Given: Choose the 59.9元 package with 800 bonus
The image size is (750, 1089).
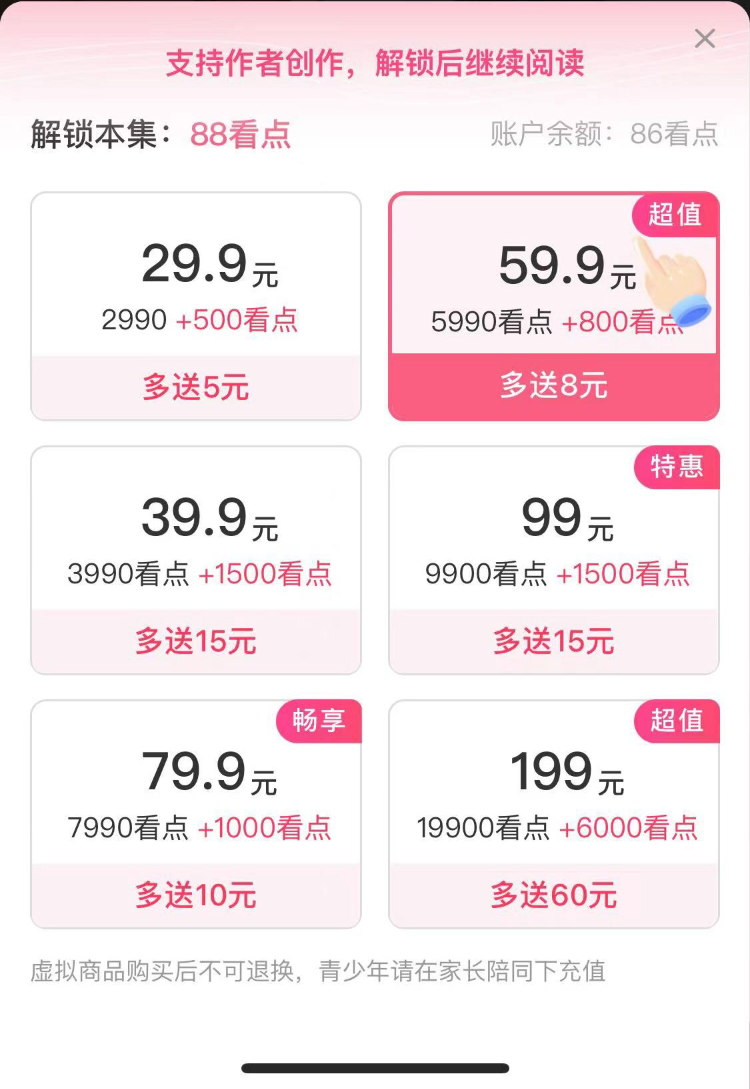Looking at the screenshot, I should pos(553,306).
